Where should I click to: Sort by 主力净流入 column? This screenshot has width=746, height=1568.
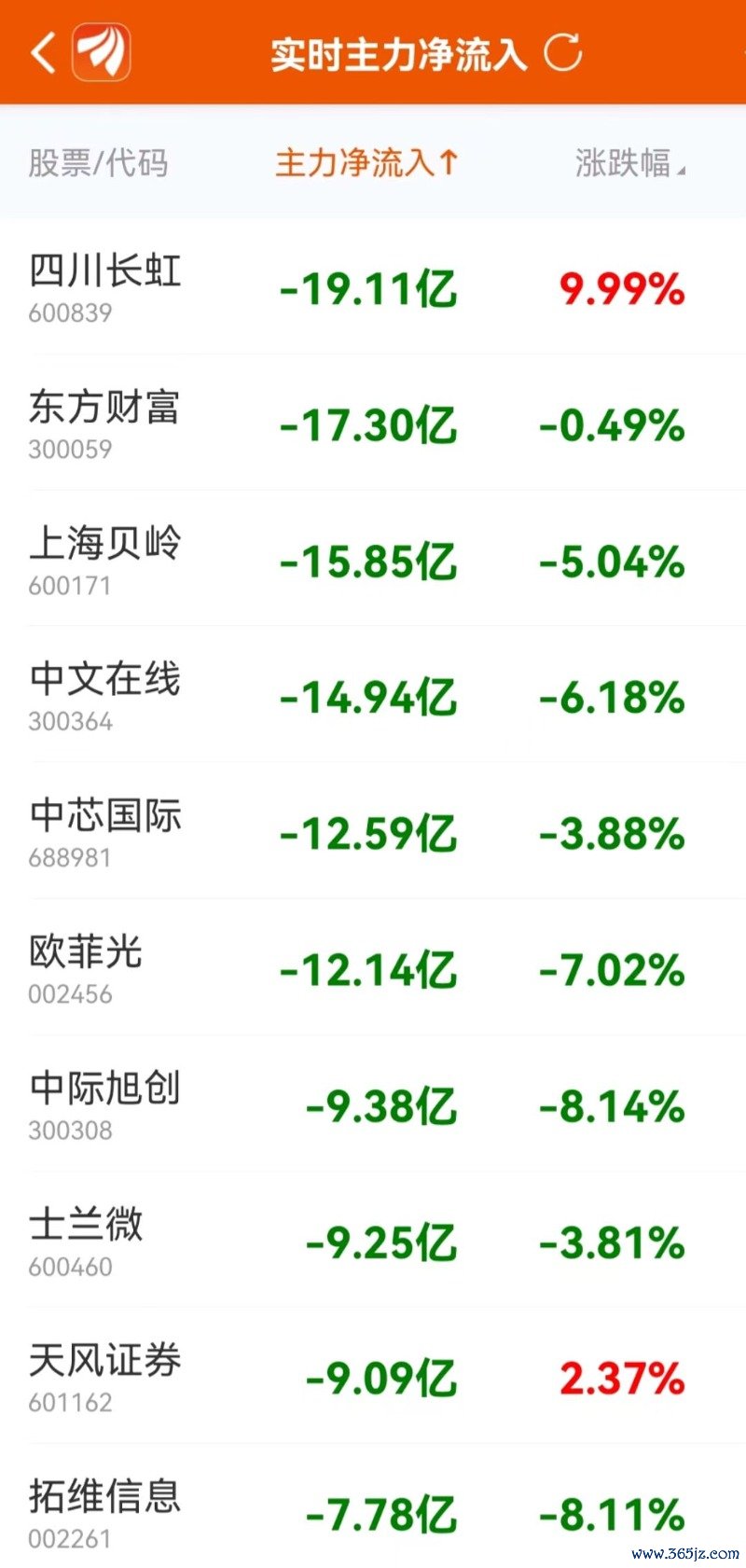pyautogui.click(x=366, y=162)
